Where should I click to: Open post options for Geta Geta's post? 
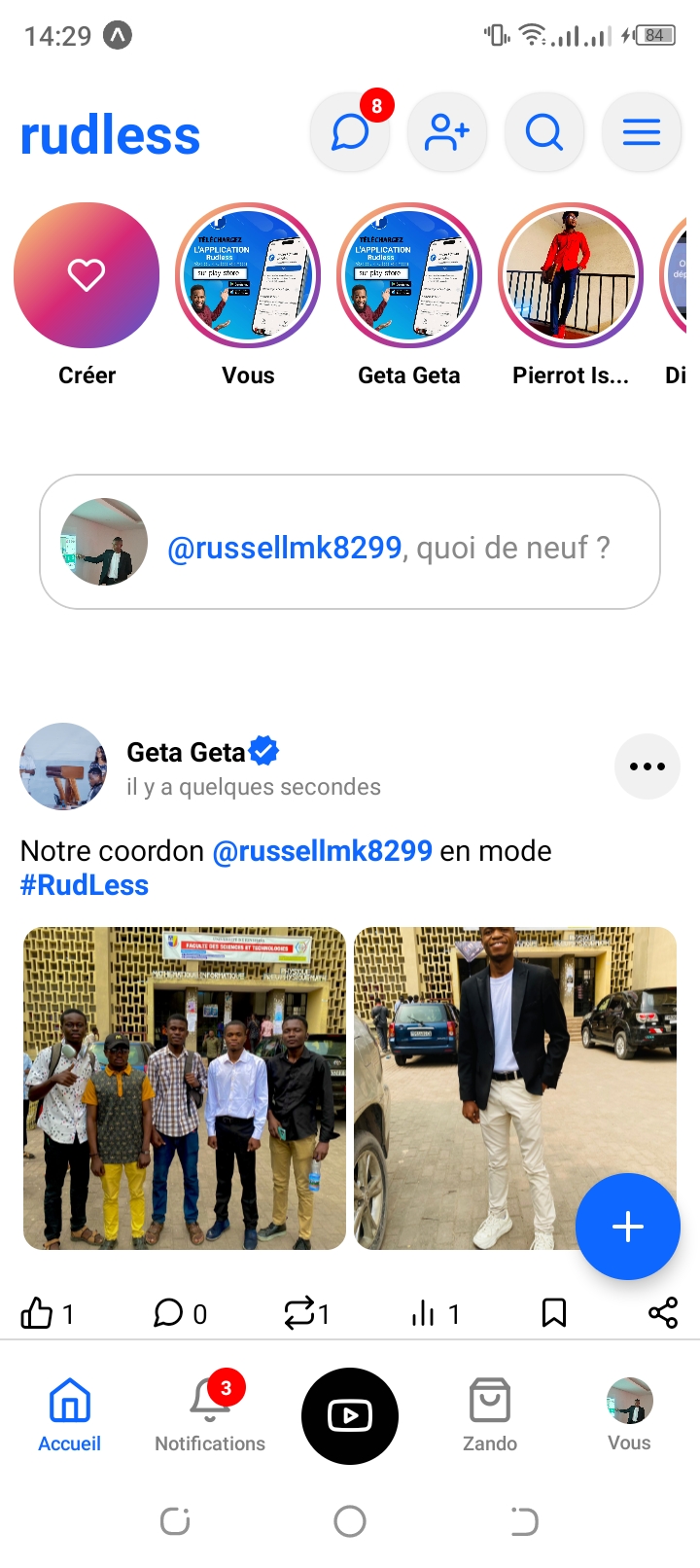pyautogui.click(x=647, y=766)
